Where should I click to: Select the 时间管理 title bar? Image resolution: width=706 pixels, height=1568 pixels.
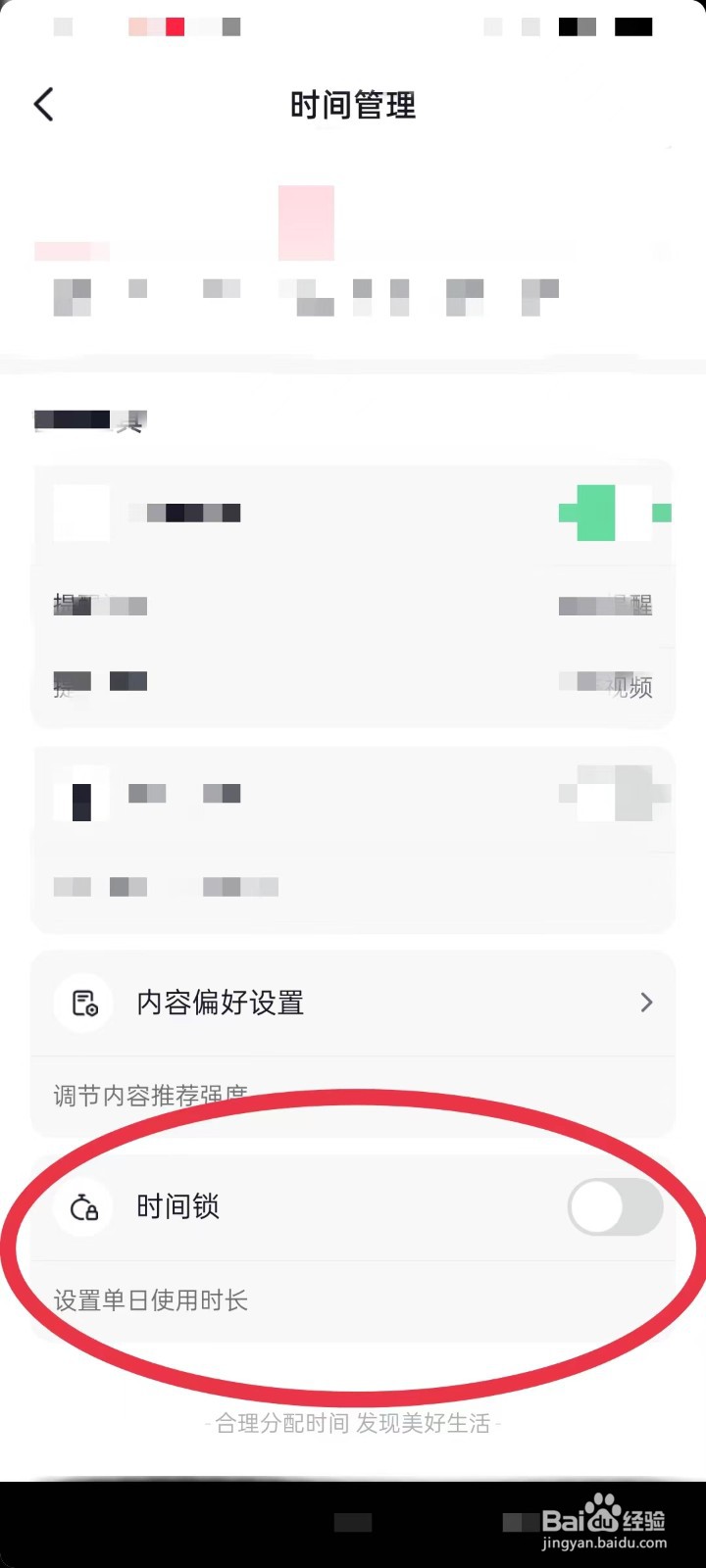pyautogui.click(x=353, y=106)
